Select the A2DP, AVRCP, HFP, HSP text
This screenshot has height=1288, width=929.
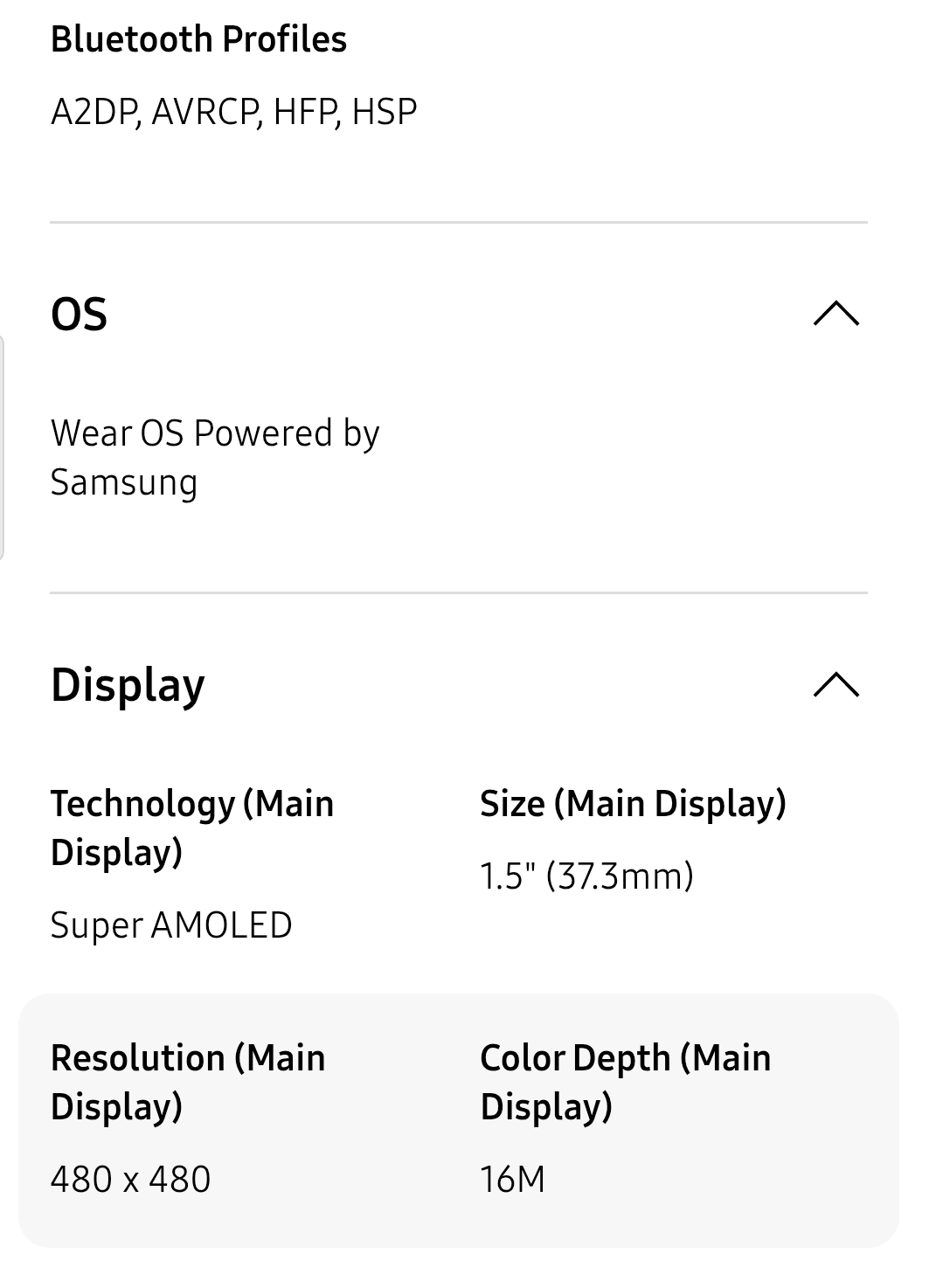pos(234,110)
